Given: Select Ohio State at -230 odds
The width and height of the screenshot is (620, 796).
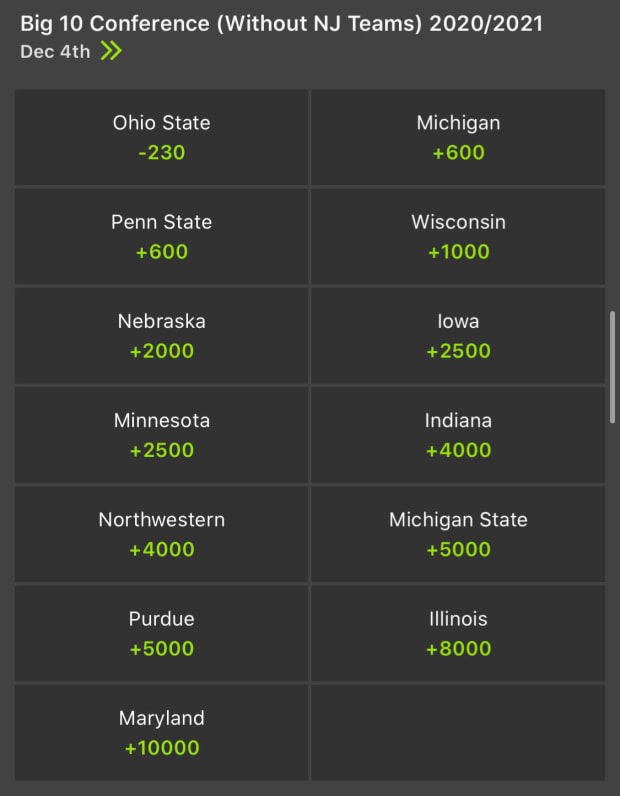Looking at the screenshot, I should pos(162,138).
